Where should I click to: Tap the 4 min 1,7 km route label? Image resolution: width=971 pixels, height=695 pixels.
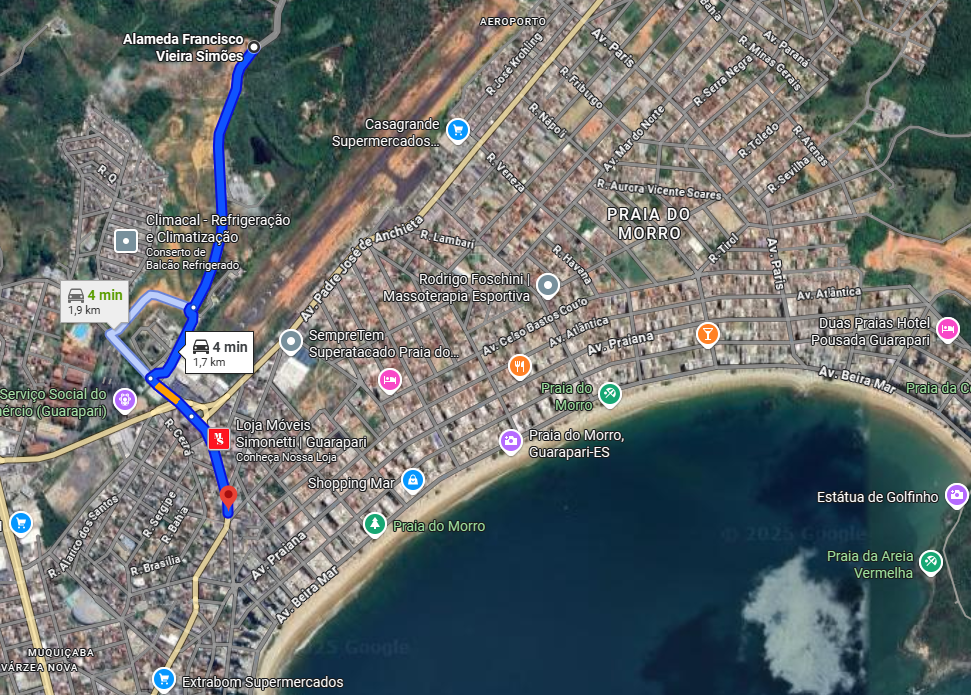click(x=220, y=353)
